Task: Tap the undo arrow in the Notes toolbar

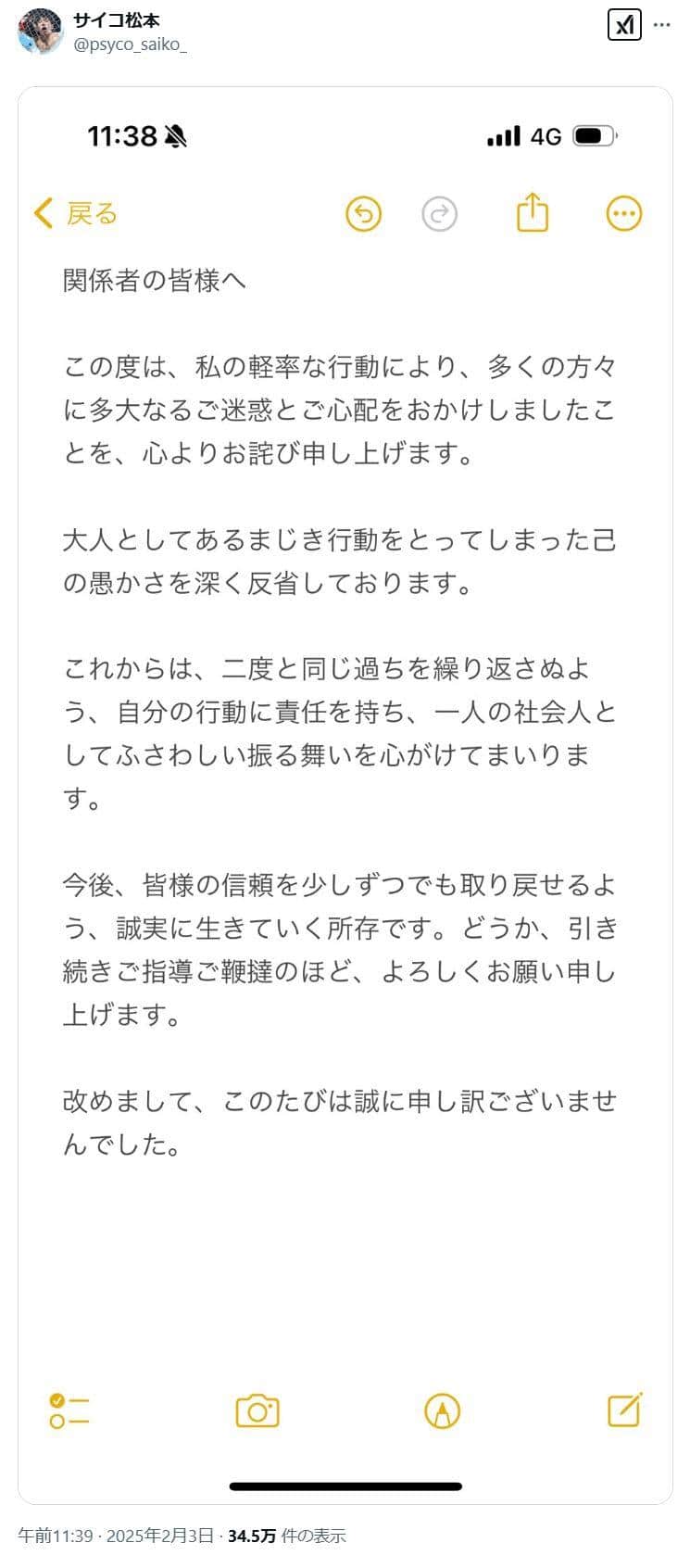Action: 363,213
